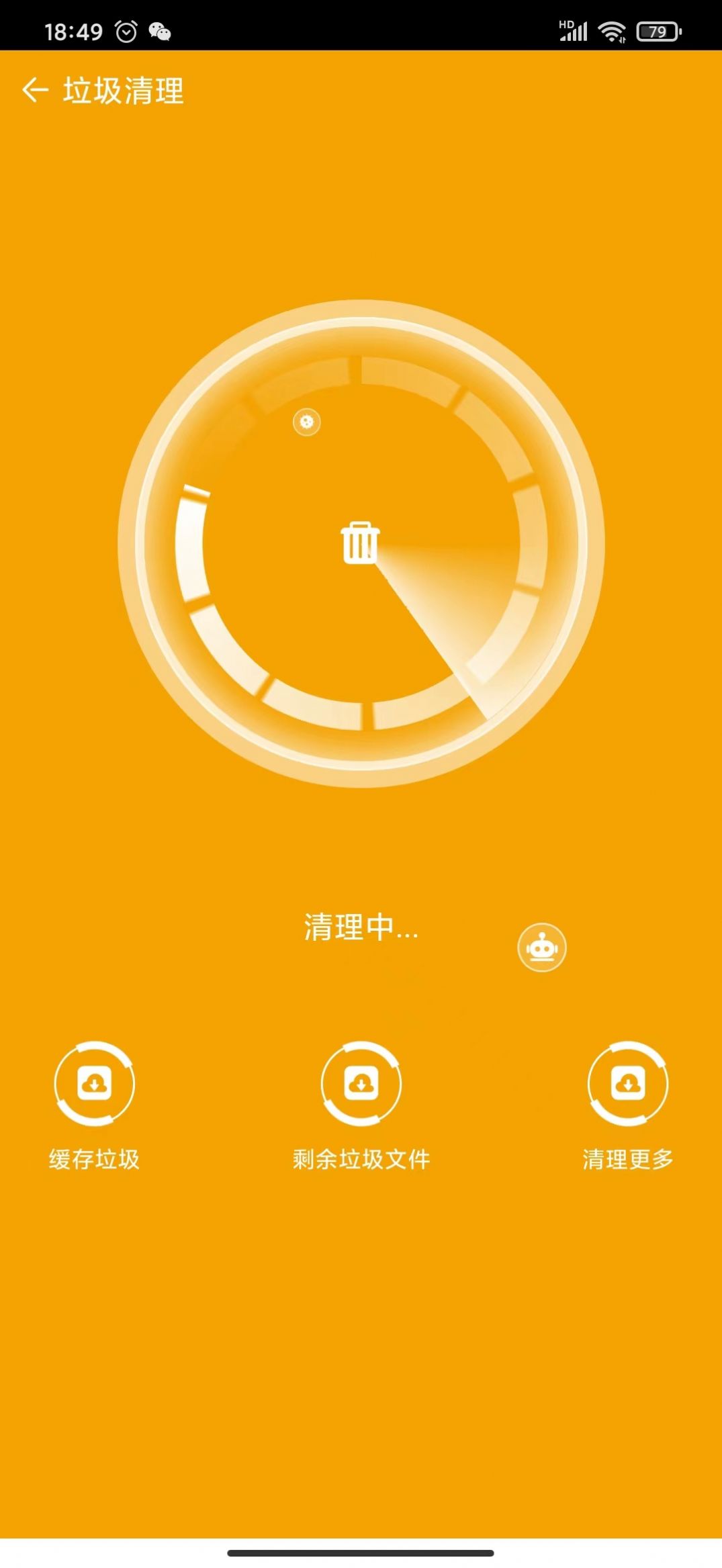
Task: Open WeChat from the status bar icon
Action: pyautogui.click(x=159, y=30)
